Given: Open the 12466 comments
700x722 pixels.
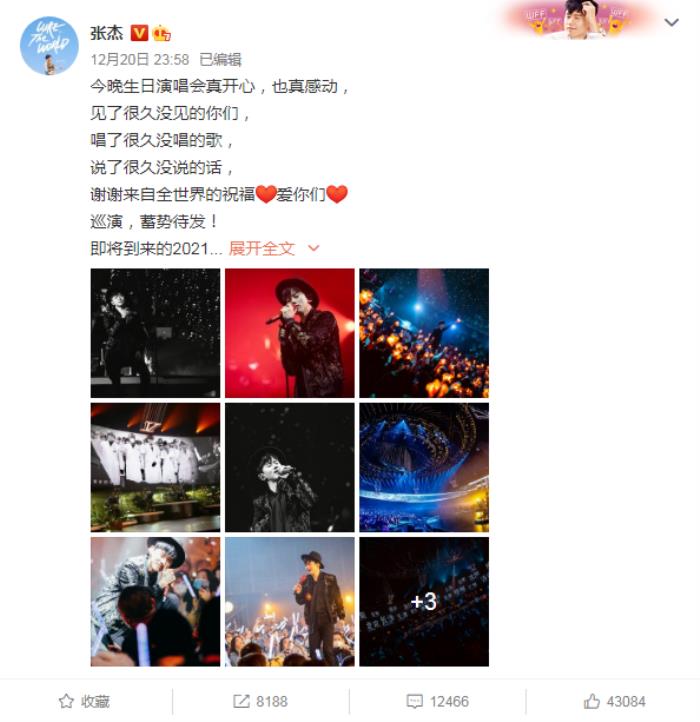Looking at the screenshot, I should pos(437,701).
